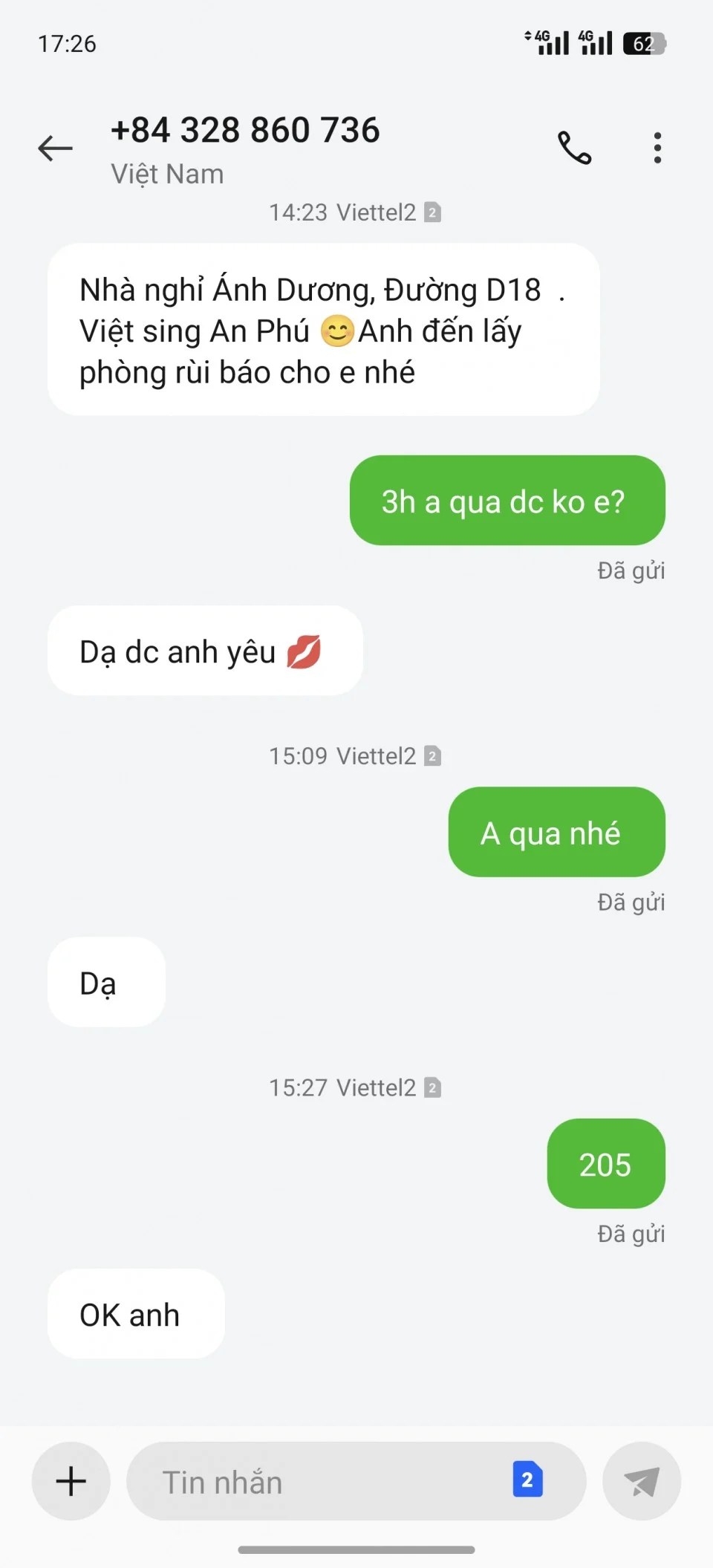
Task: Tap the plus attachment button
Action: (x=71, y=1481)
